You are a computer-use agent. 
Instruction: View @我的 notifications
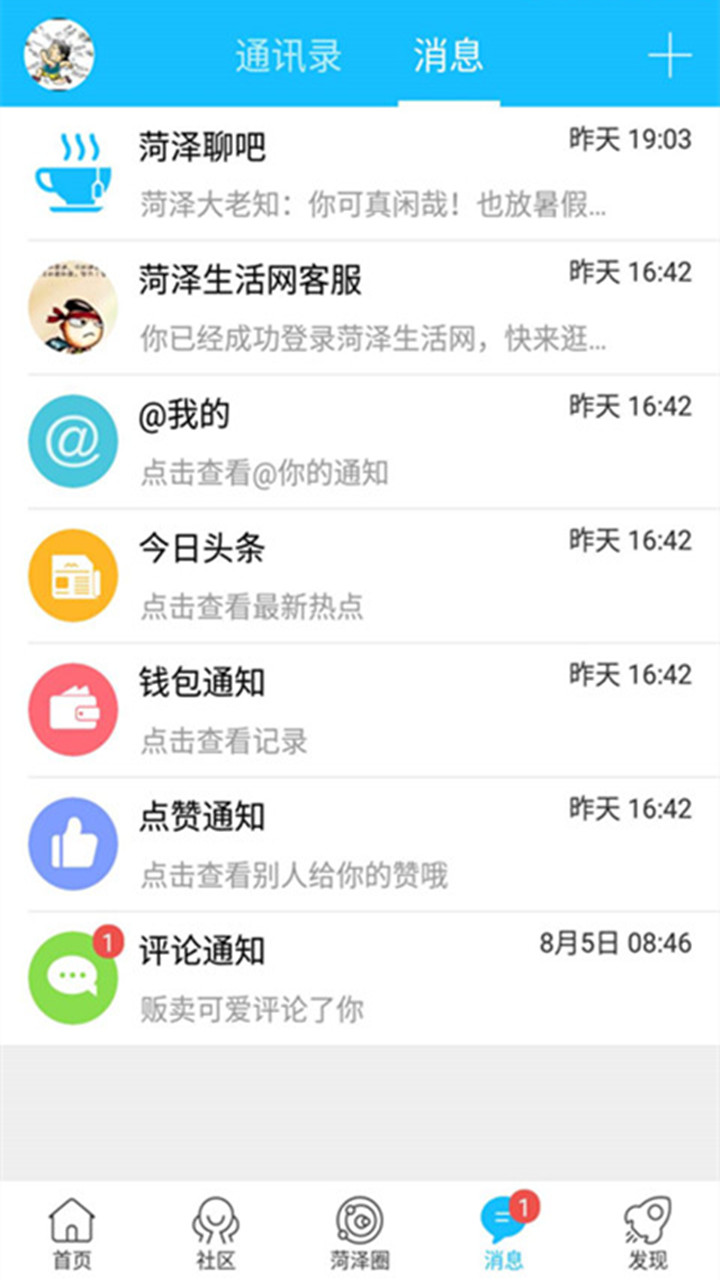[360, 441]
